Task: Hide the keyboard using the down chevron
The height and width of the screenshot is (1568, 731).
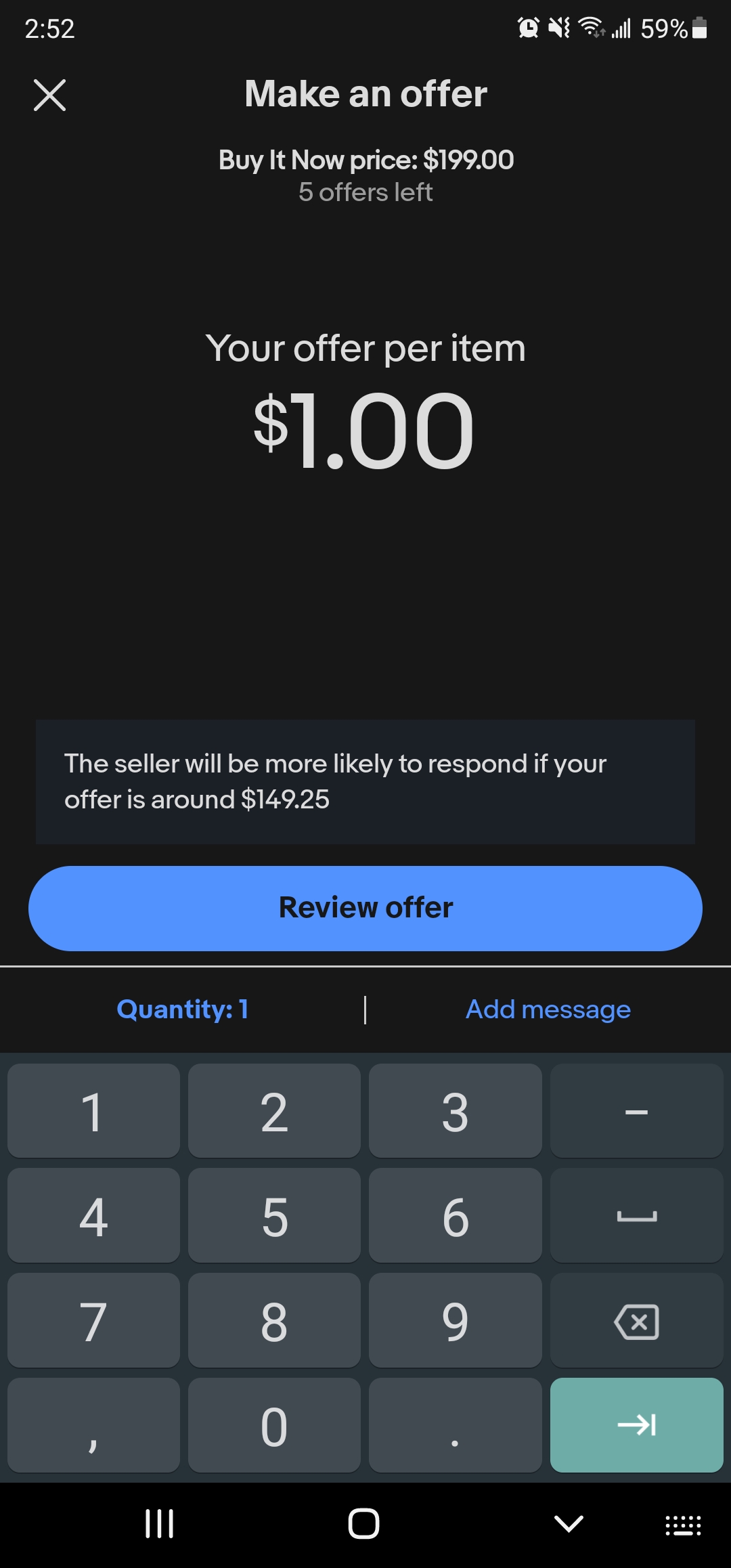Action: coord(569,1524)
